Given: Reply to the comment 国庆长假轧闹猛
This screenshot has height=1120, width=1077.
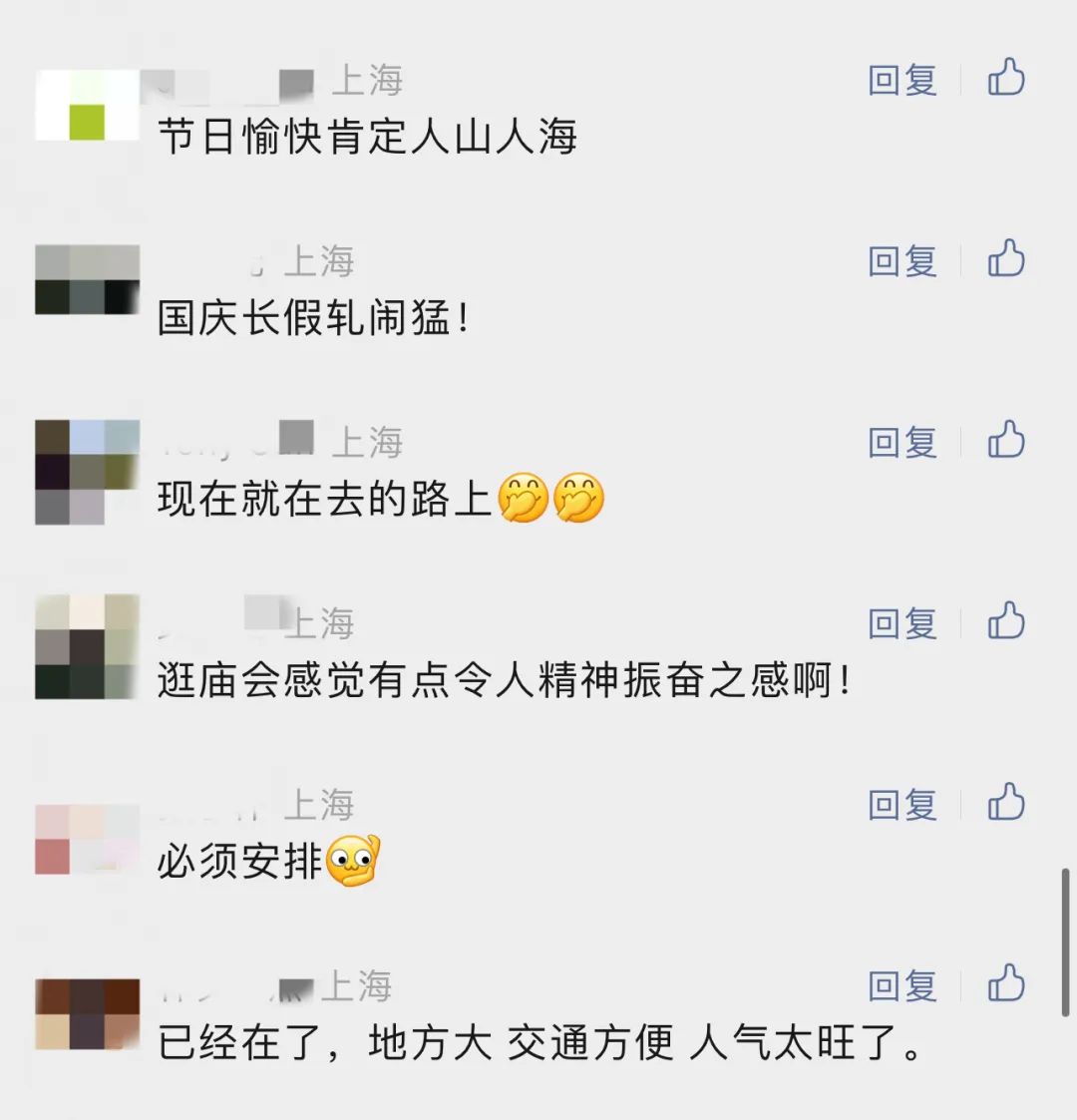Looking at the screenshot, I should click(902, 261).
